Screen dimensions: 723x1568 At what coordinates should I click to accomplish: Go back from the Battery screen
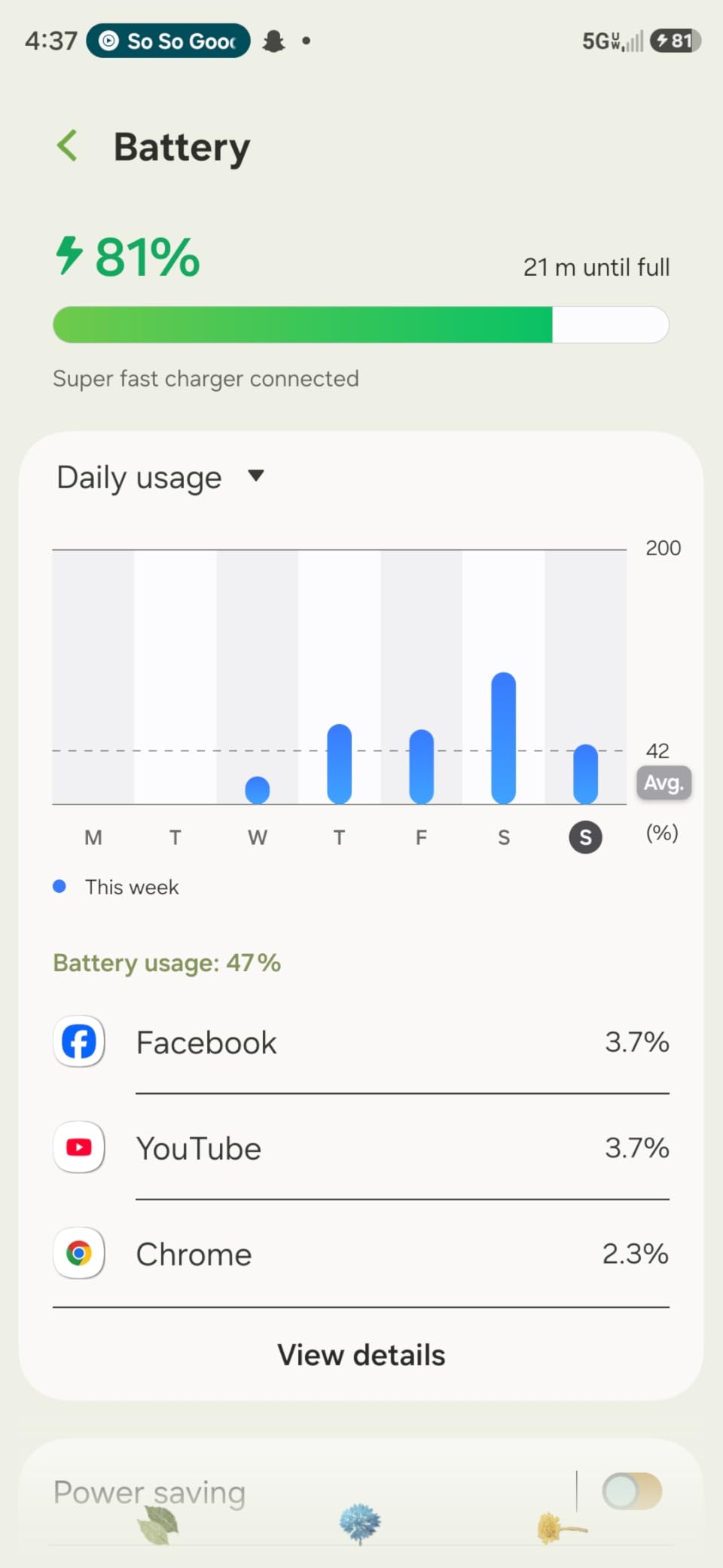tap(68, 145)
